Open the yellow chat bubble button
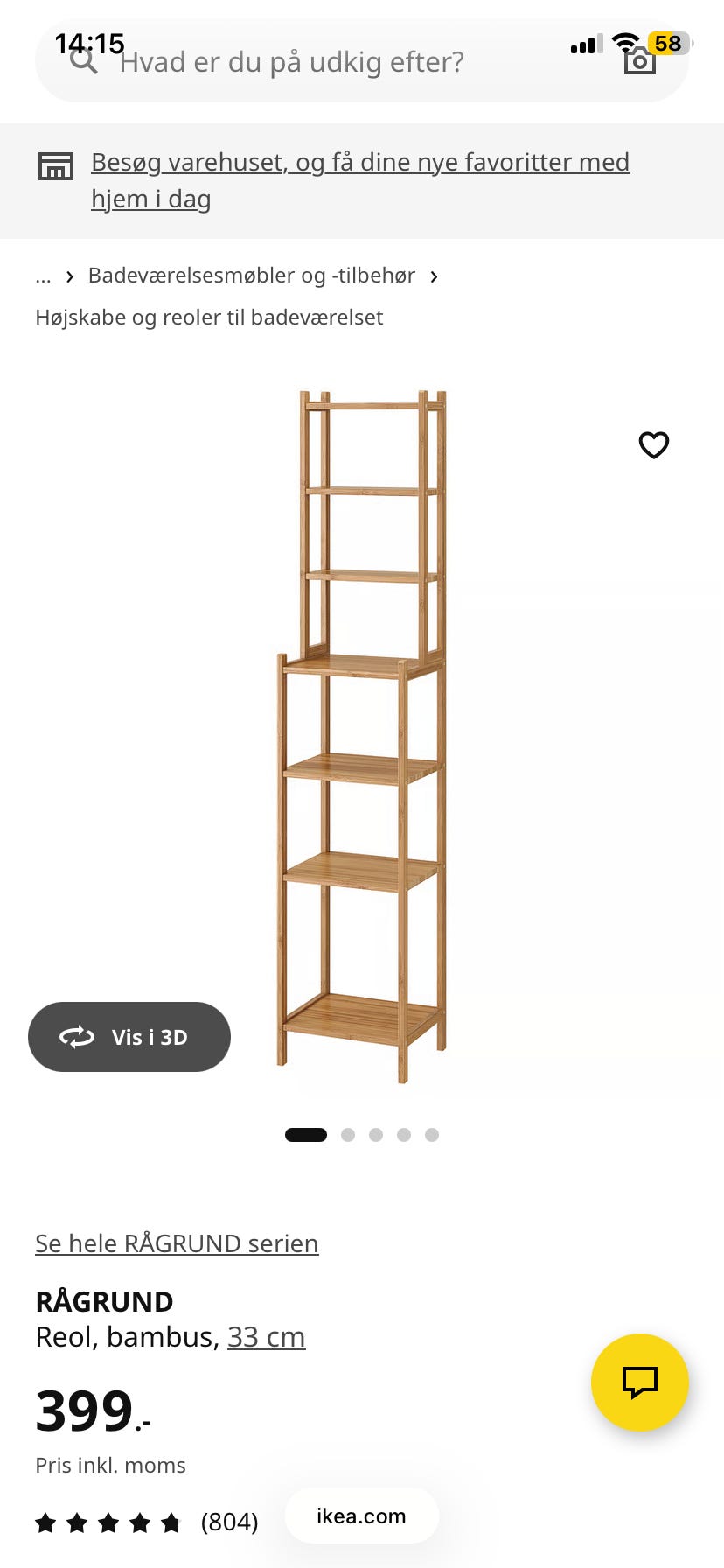The image size is (724, 1568). 640,1382
